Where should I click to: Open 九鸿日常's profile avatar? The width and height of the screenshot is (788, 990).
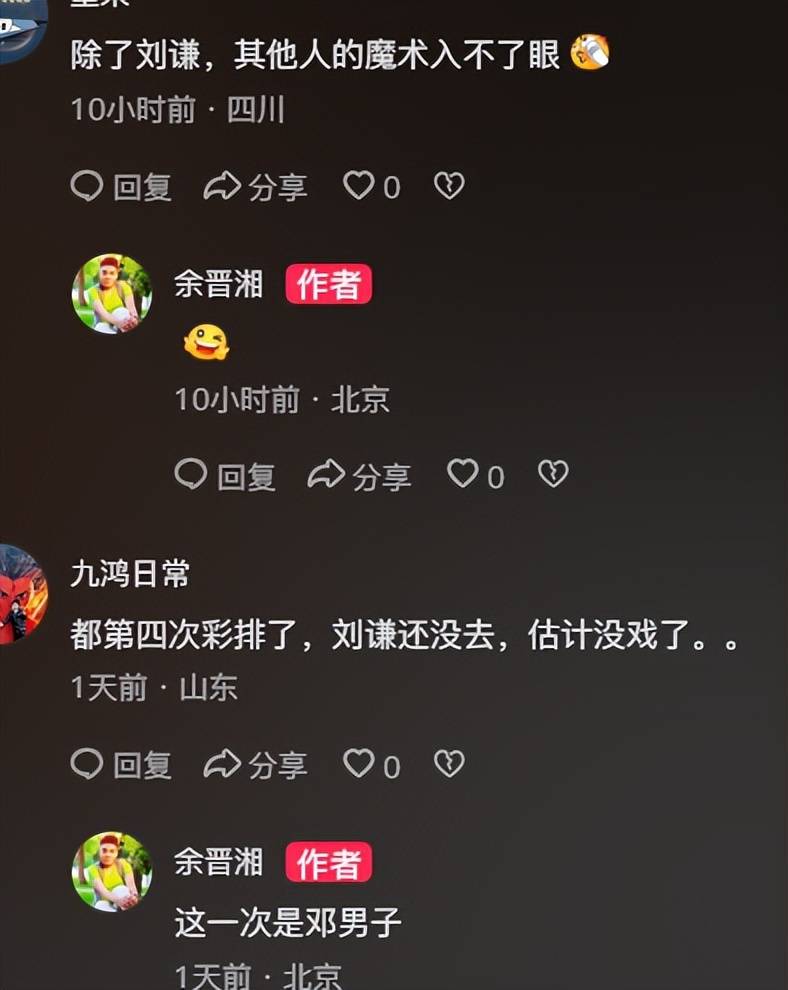click(x=20, y=593)
